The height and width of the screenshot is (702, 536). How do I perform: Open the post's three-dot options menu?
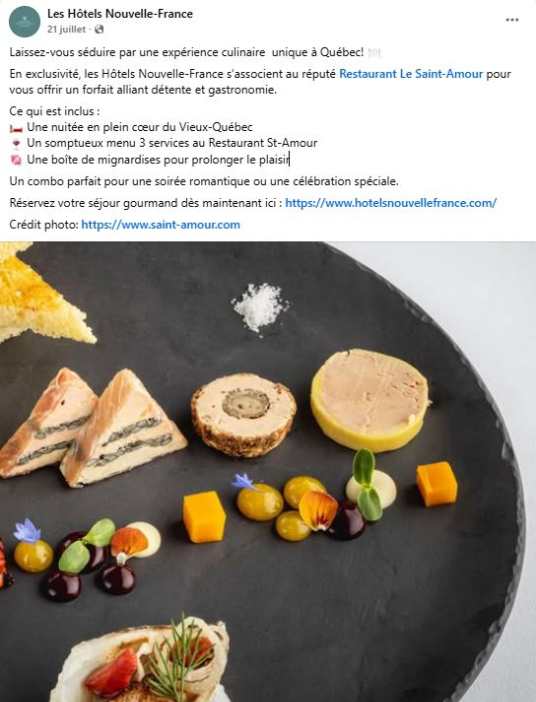point(512,20)
